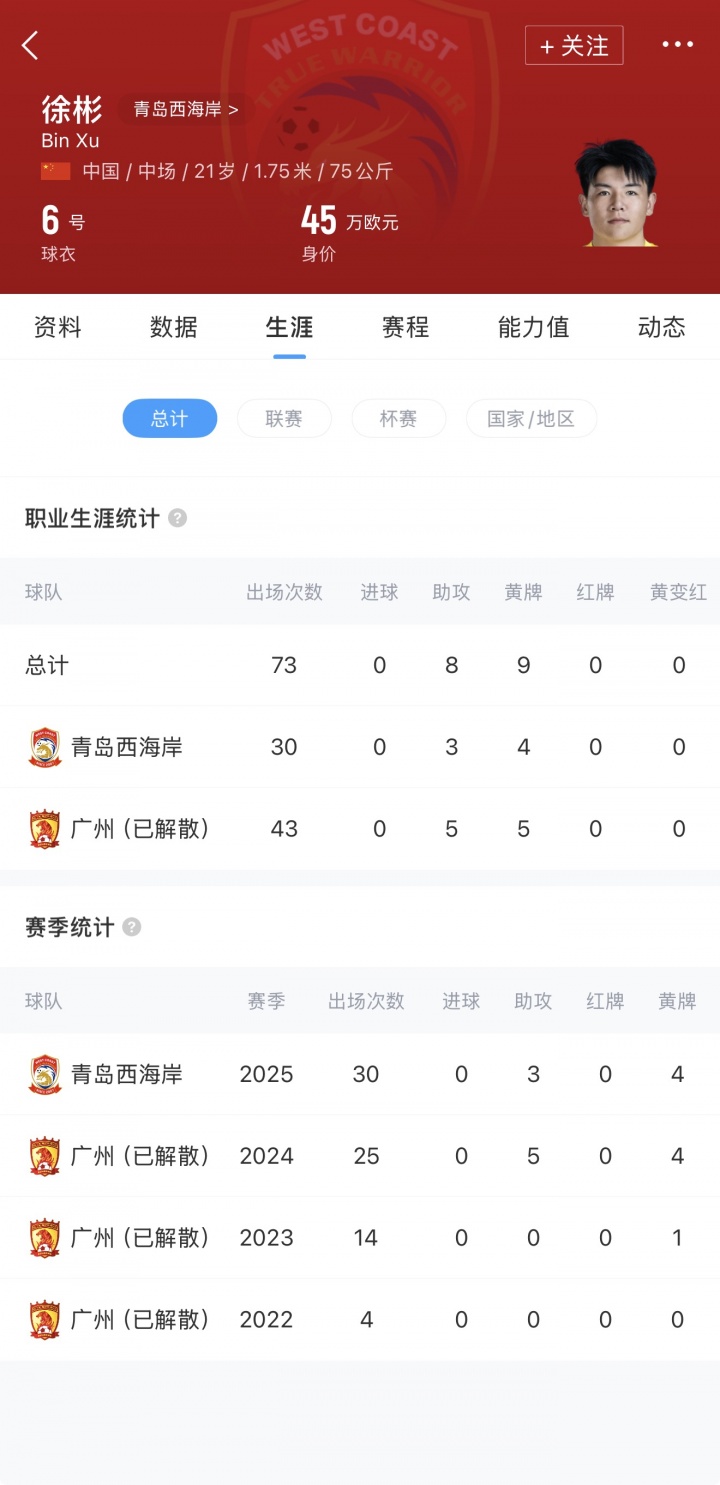Go back with the arrow icon
Image resolution: width=720 pixels, height=1485 pixels.
(30, 45)
